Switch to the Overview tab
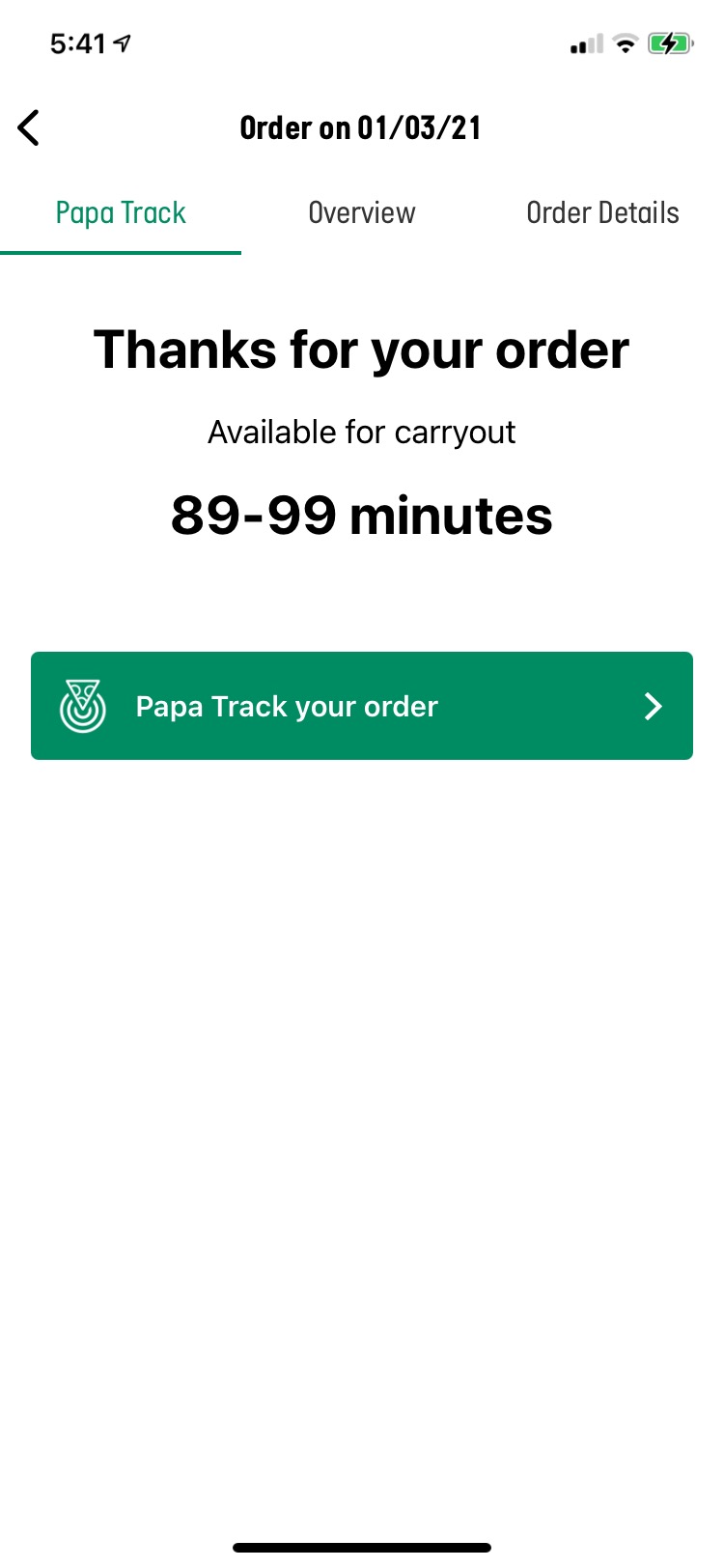This screenshot has width=724, height=1568. pos(362,213)
